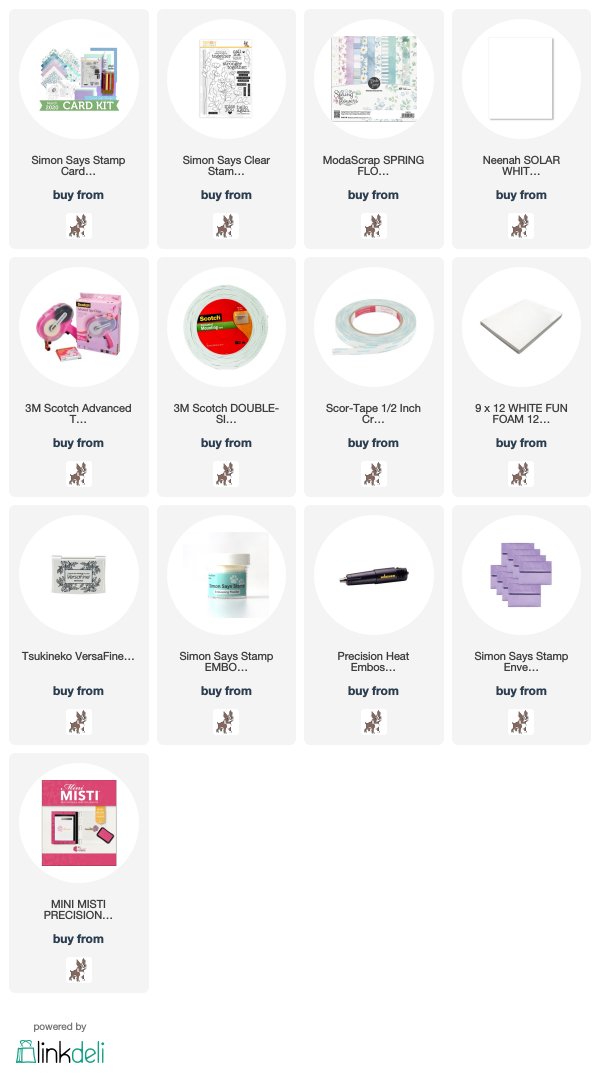This screenshot has height=1073, width=600.
Task: Open the Precision Heat Embossing tool card
Action: [x=374, y=625]
